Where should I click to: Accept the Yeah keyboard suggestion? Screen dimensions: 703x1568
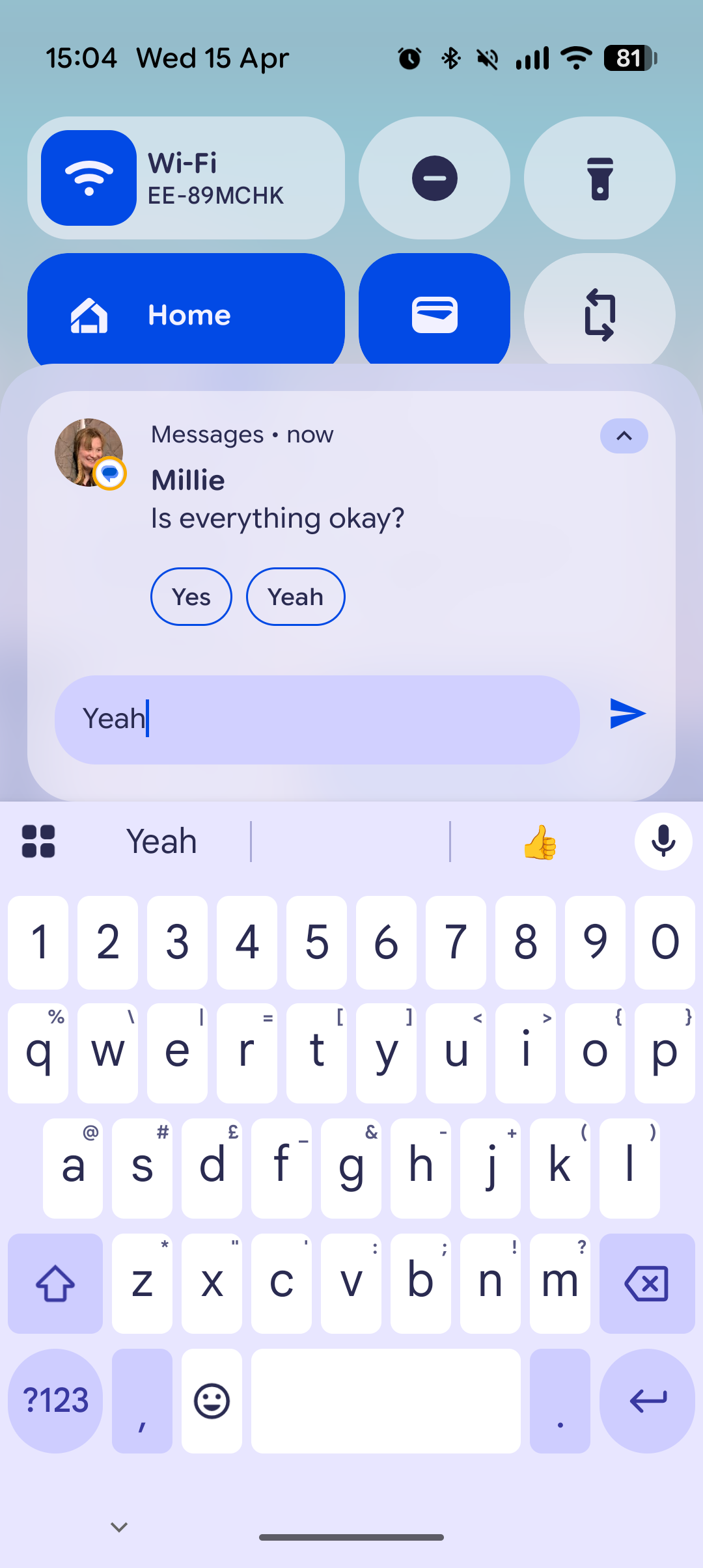[161, 842]
